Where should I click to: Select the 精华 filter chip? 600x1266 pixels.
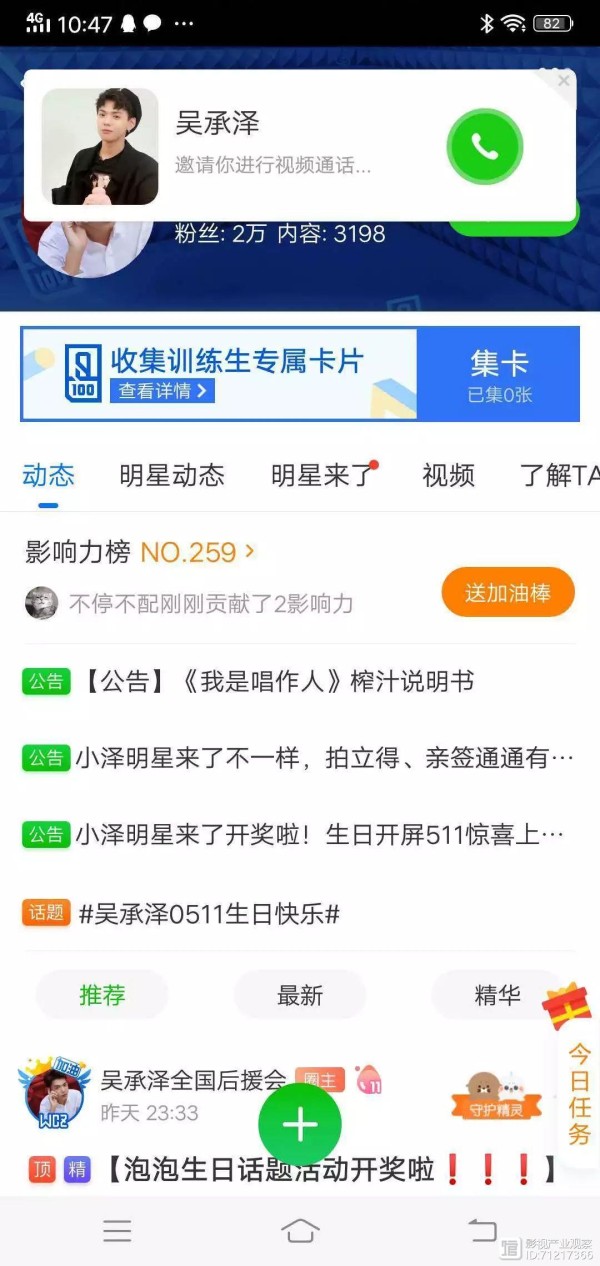click(x=496, y=995)
